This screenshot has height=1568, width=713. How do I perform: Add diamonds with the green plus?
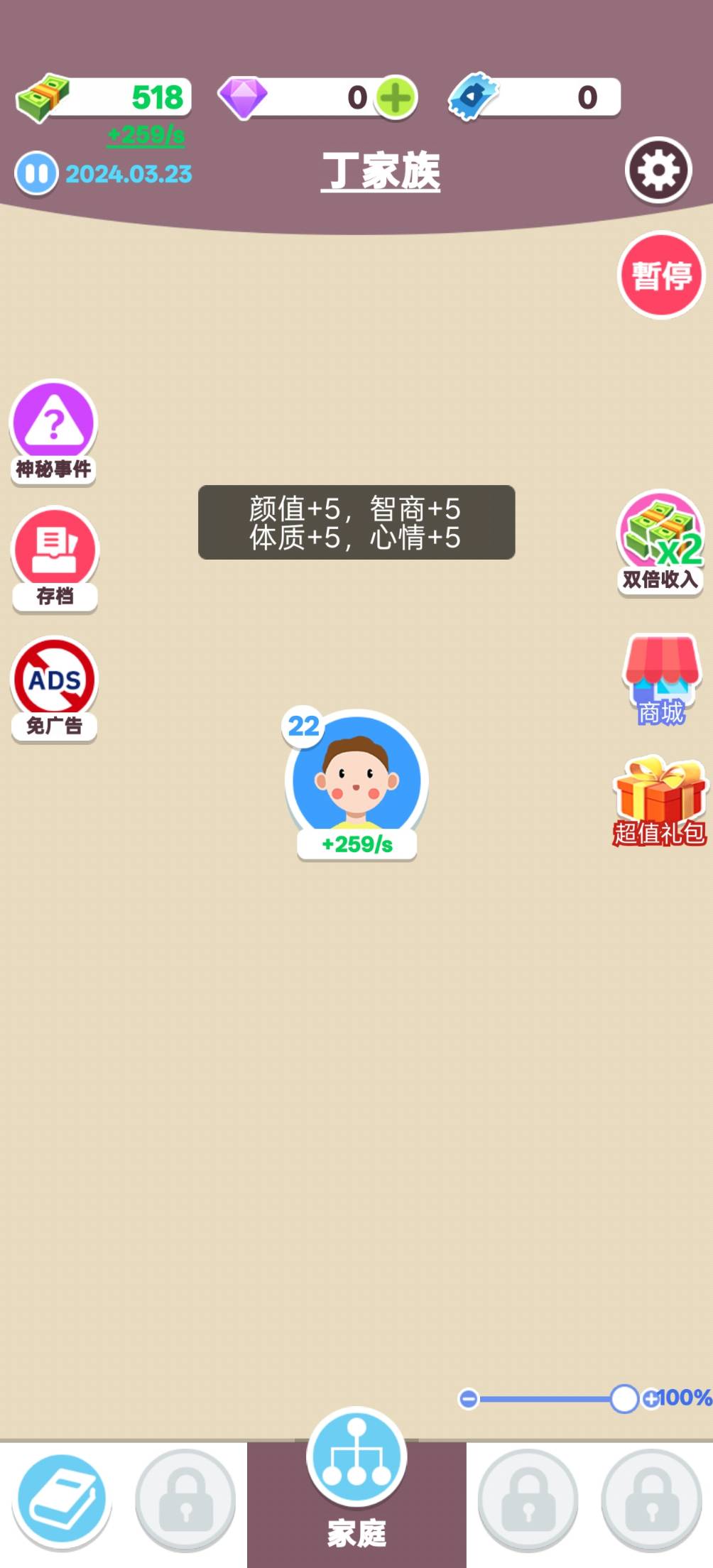click(396, 97)
